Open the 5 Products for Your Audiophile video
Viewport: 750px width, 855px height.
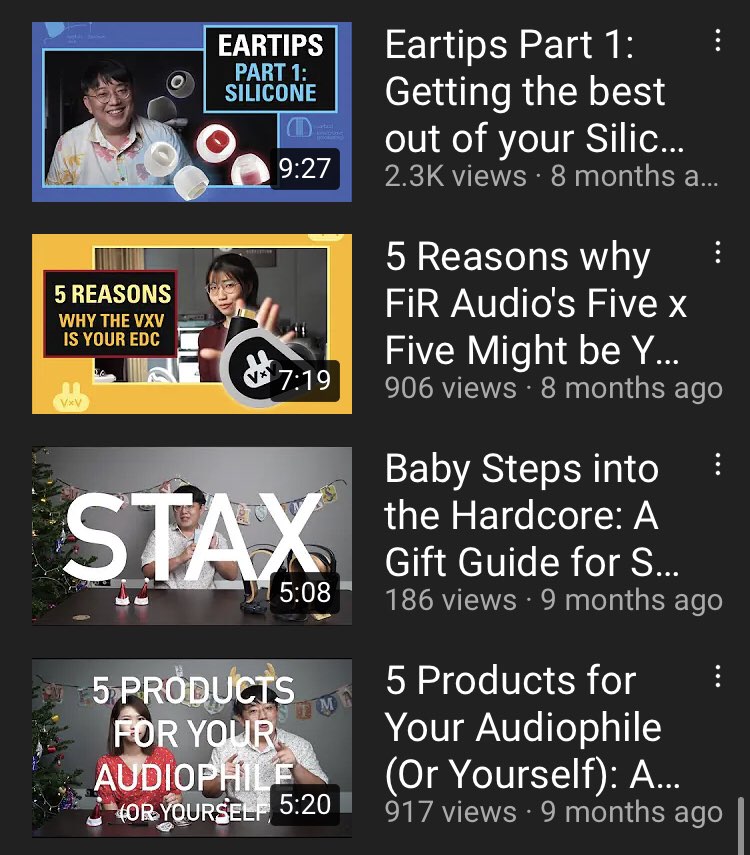[192, 748]
